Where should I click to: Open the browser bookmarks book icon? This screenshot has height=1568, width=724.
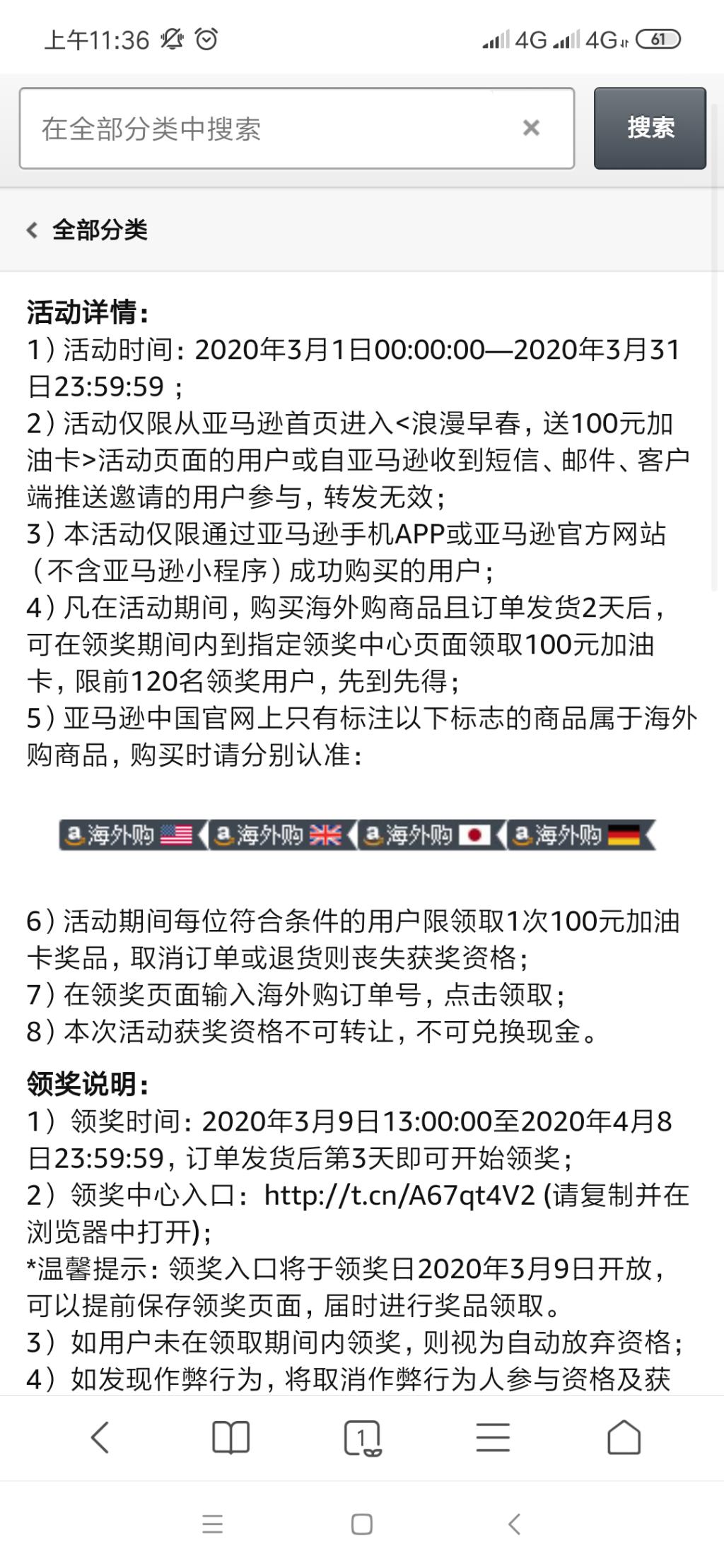230,1437
